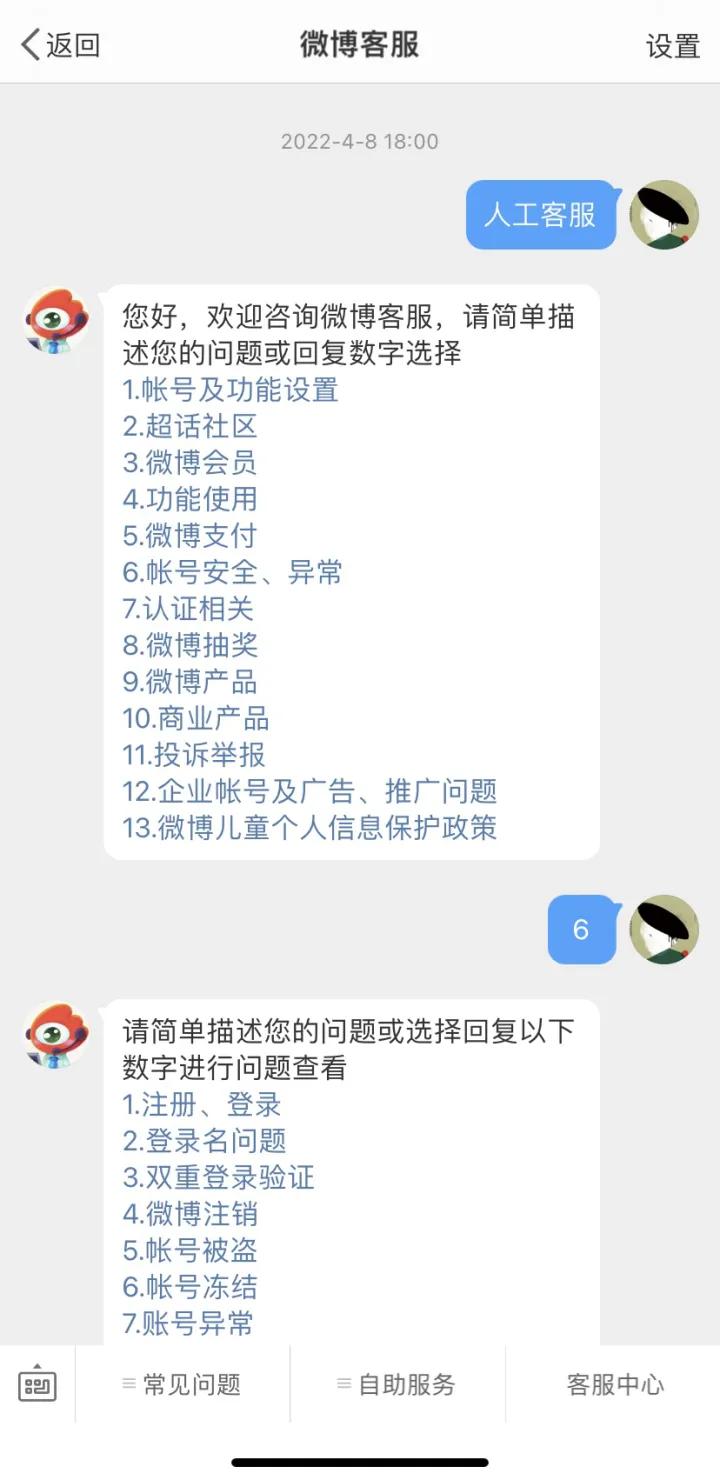
Task: Click the user avatar next to the 人工客服 message
Action: click(x=663, y=216)
